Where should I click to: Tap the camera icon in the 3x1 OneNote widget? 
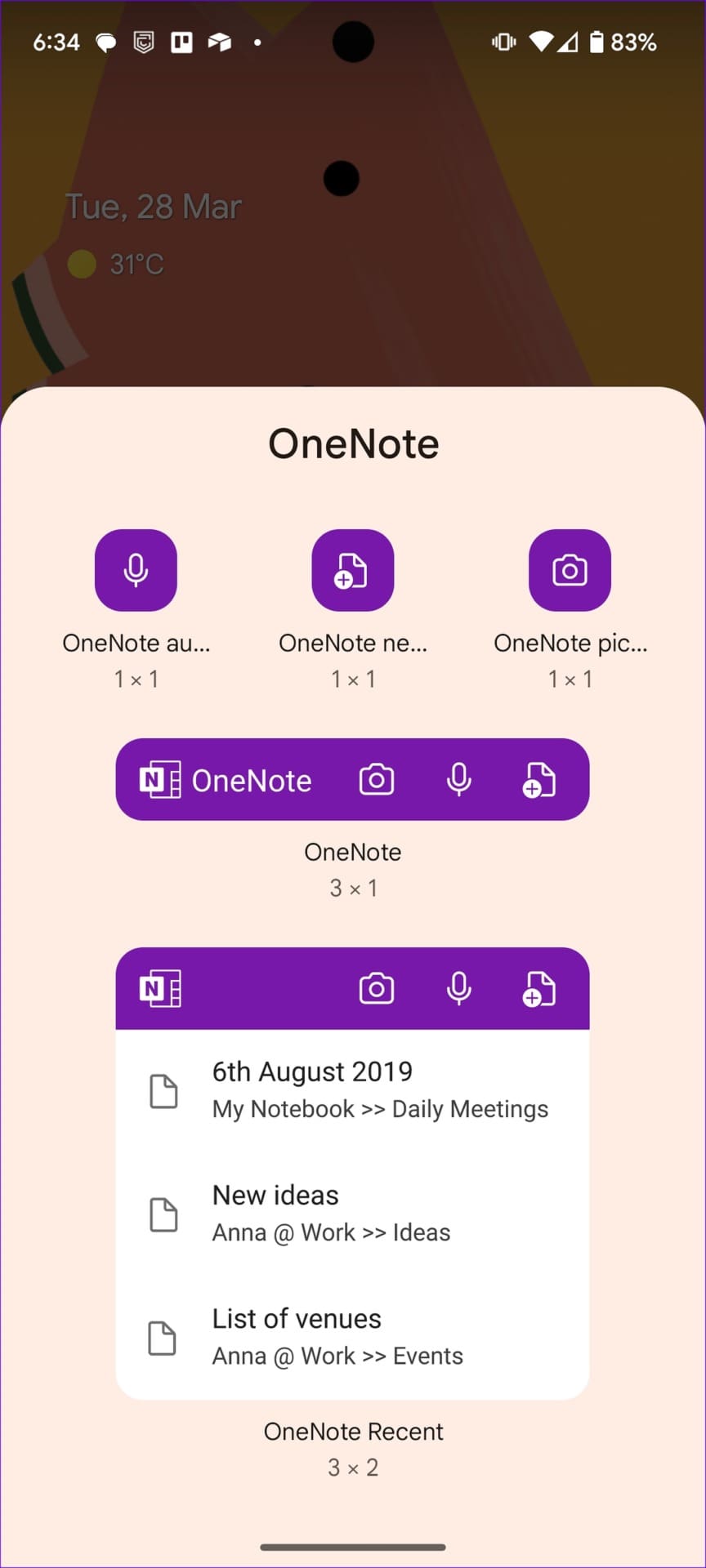[x=377, y=779]
